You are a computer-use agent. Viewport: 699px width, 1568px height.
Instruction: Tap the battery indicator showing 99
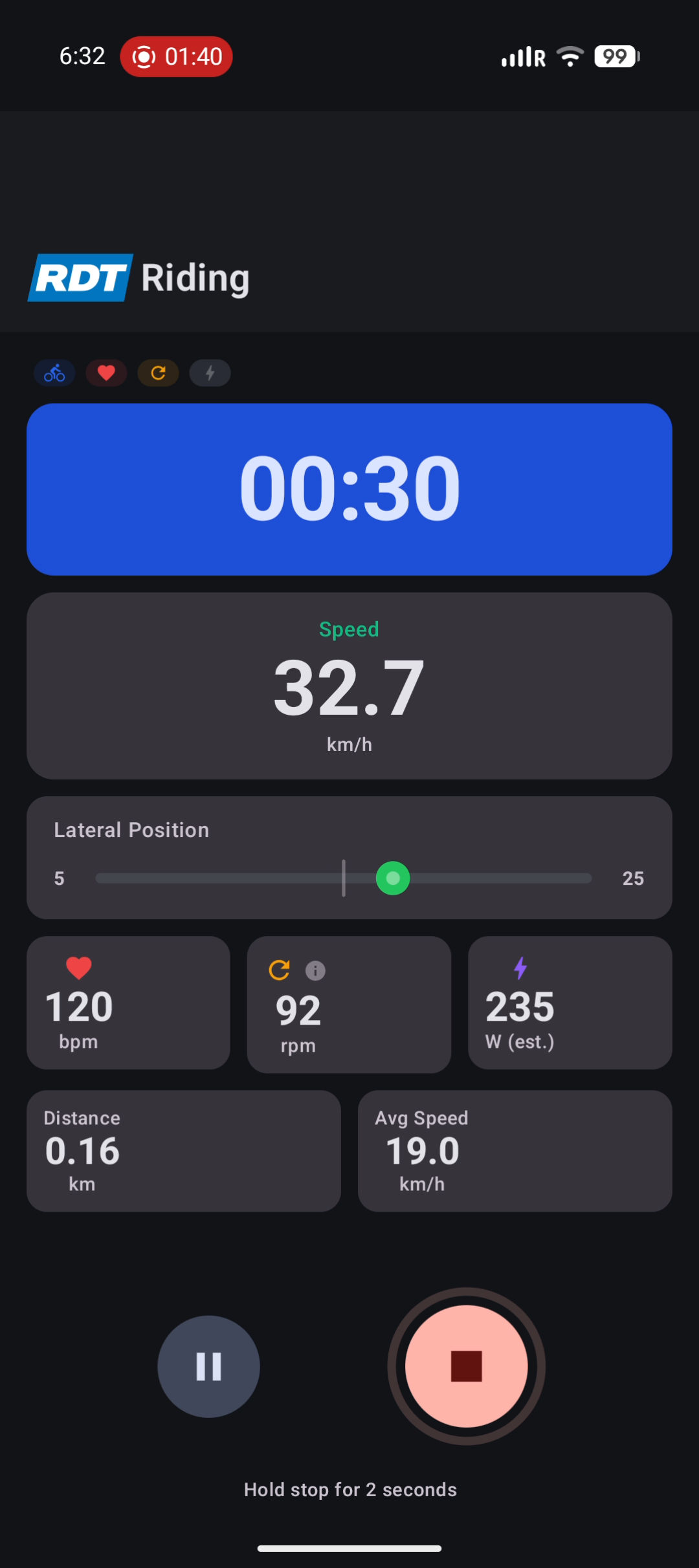click(x=615, y=56)
